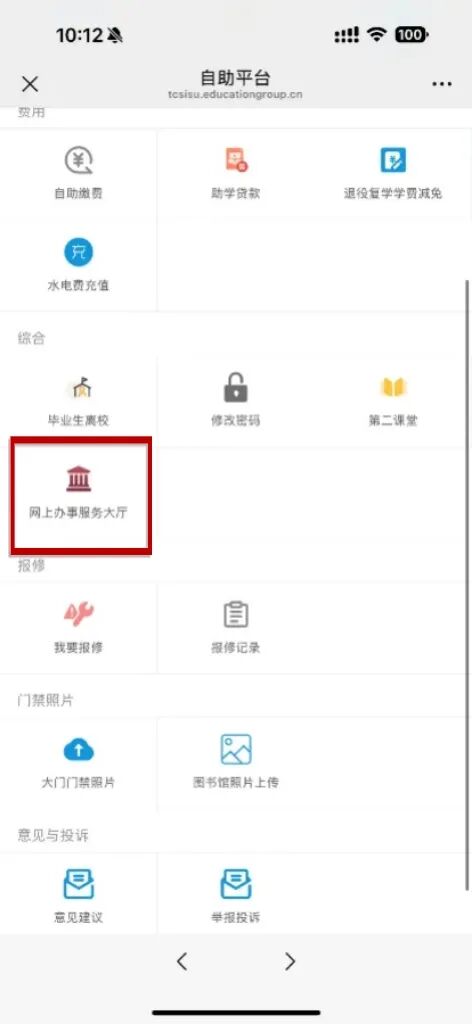Open 退役复学学费减免

pos(393,172)
